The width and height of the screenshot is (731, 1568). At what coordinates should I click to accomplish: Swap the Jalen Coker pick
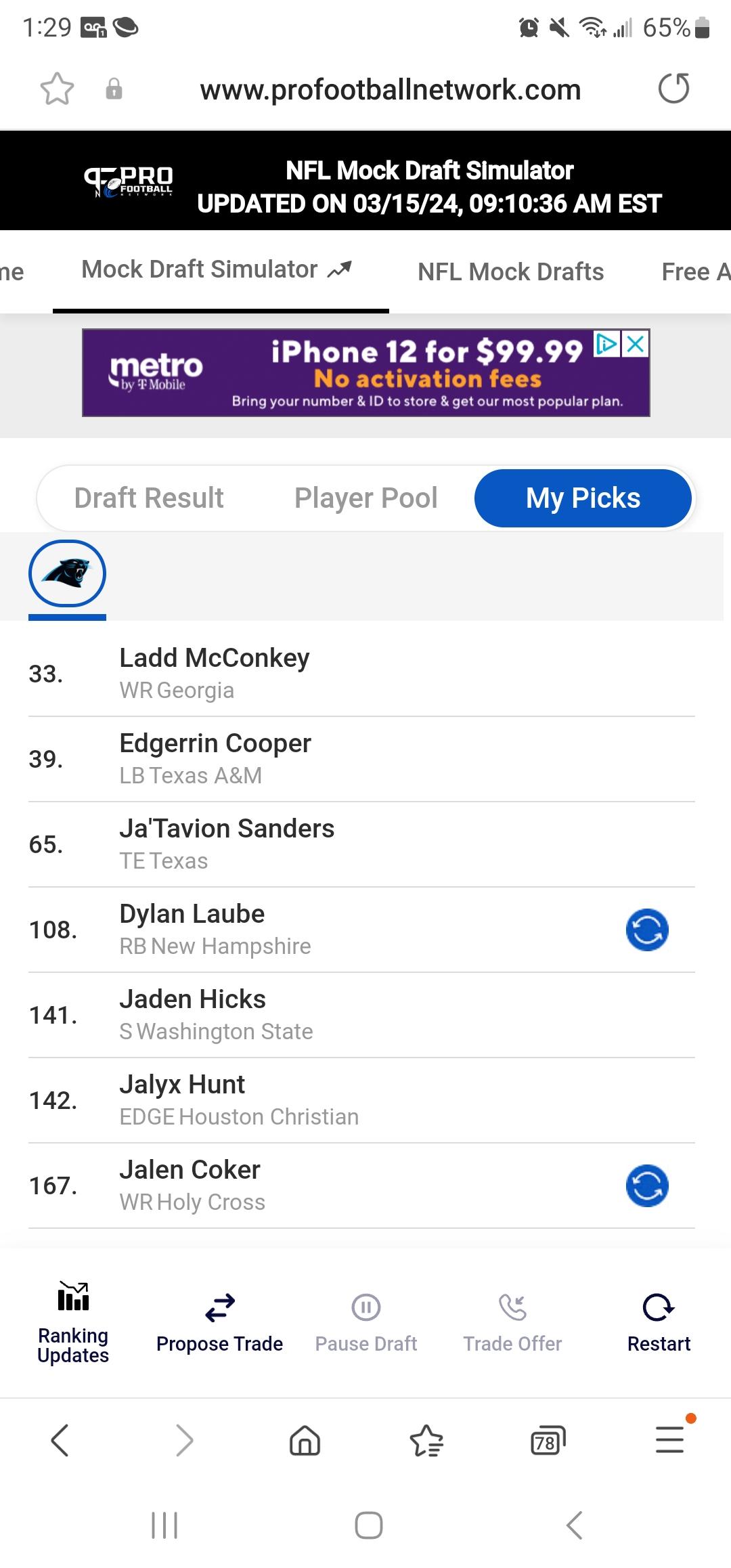click(x=647, y=1185)
